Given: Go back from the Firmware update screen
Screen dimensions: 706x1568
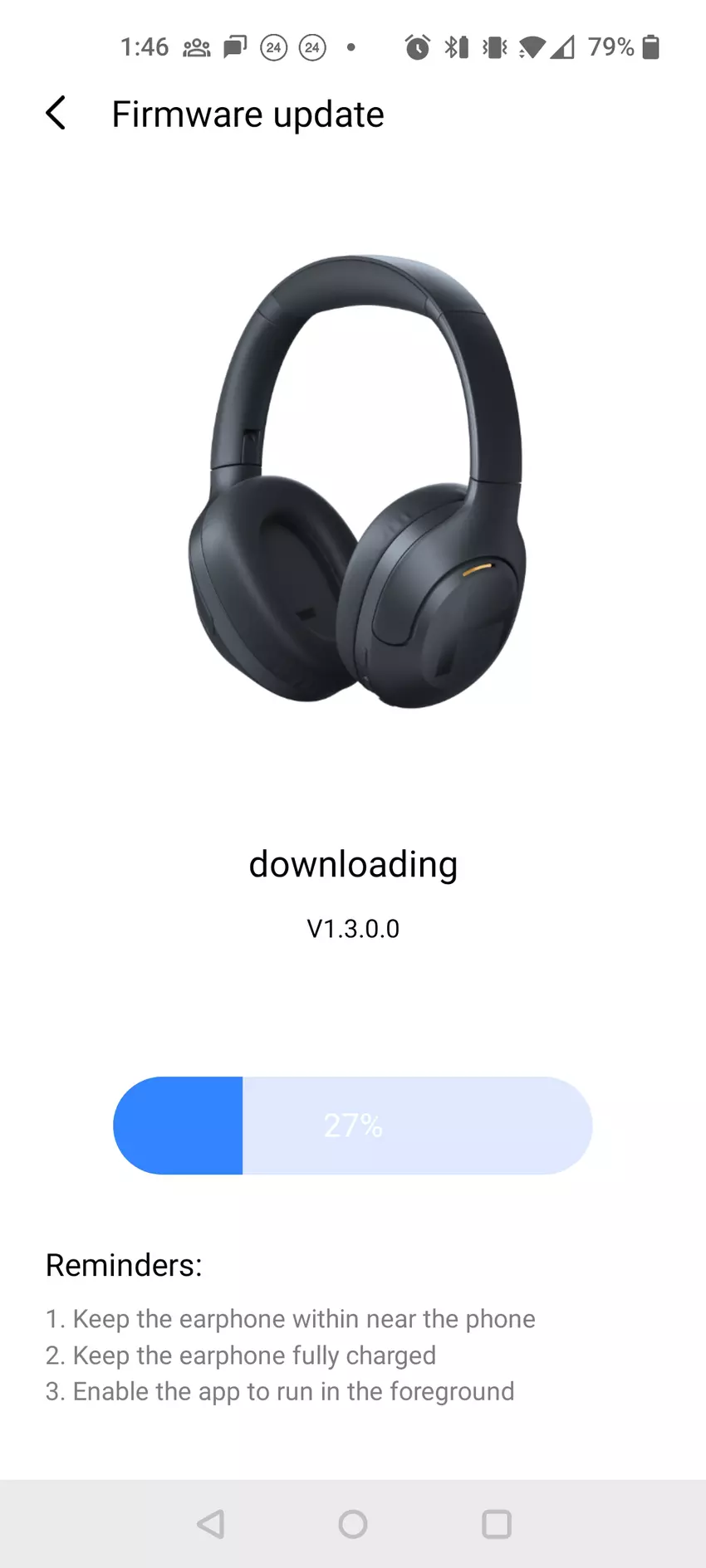Looking at the screenshot, I should coord(56,114).
